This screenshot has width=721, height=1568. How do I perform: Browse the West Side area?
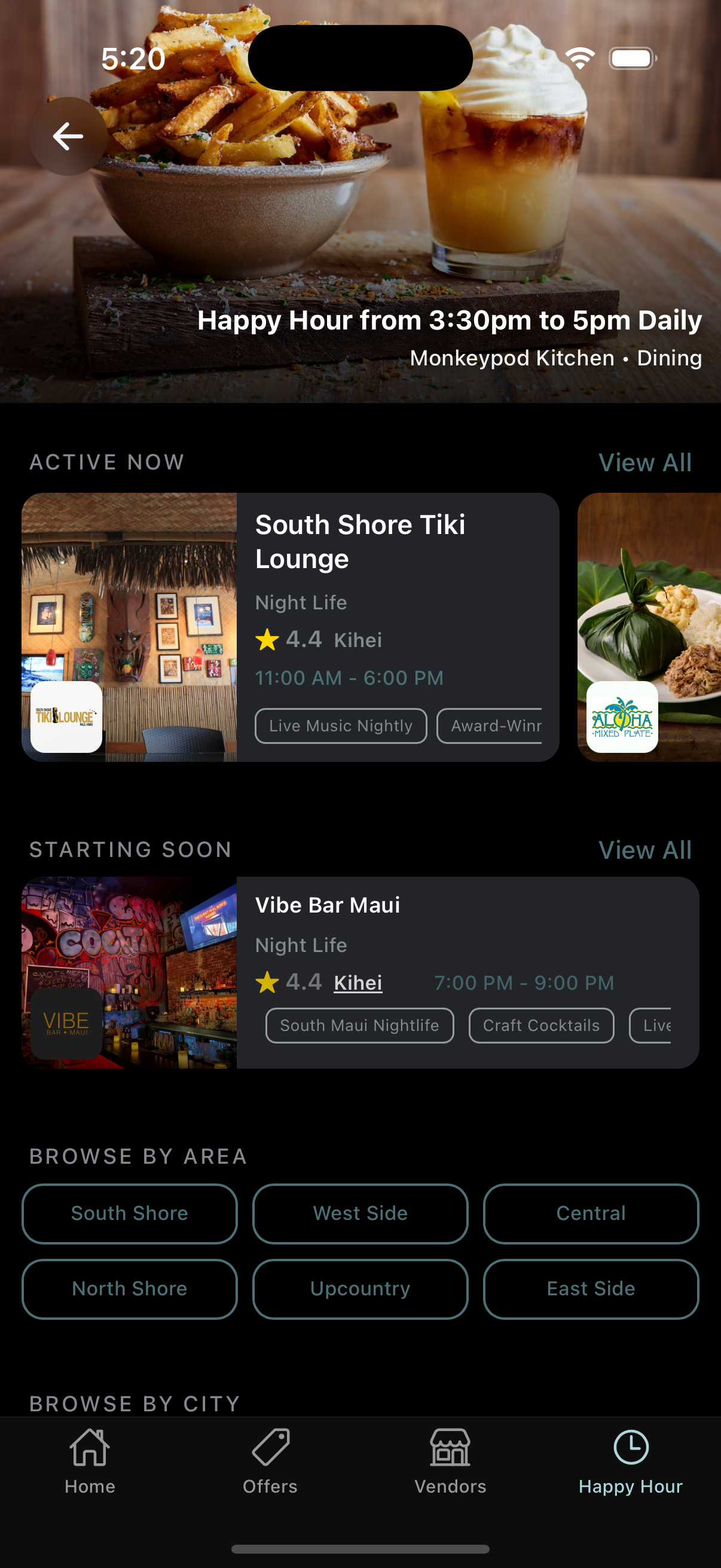(x=360, y=1213)
